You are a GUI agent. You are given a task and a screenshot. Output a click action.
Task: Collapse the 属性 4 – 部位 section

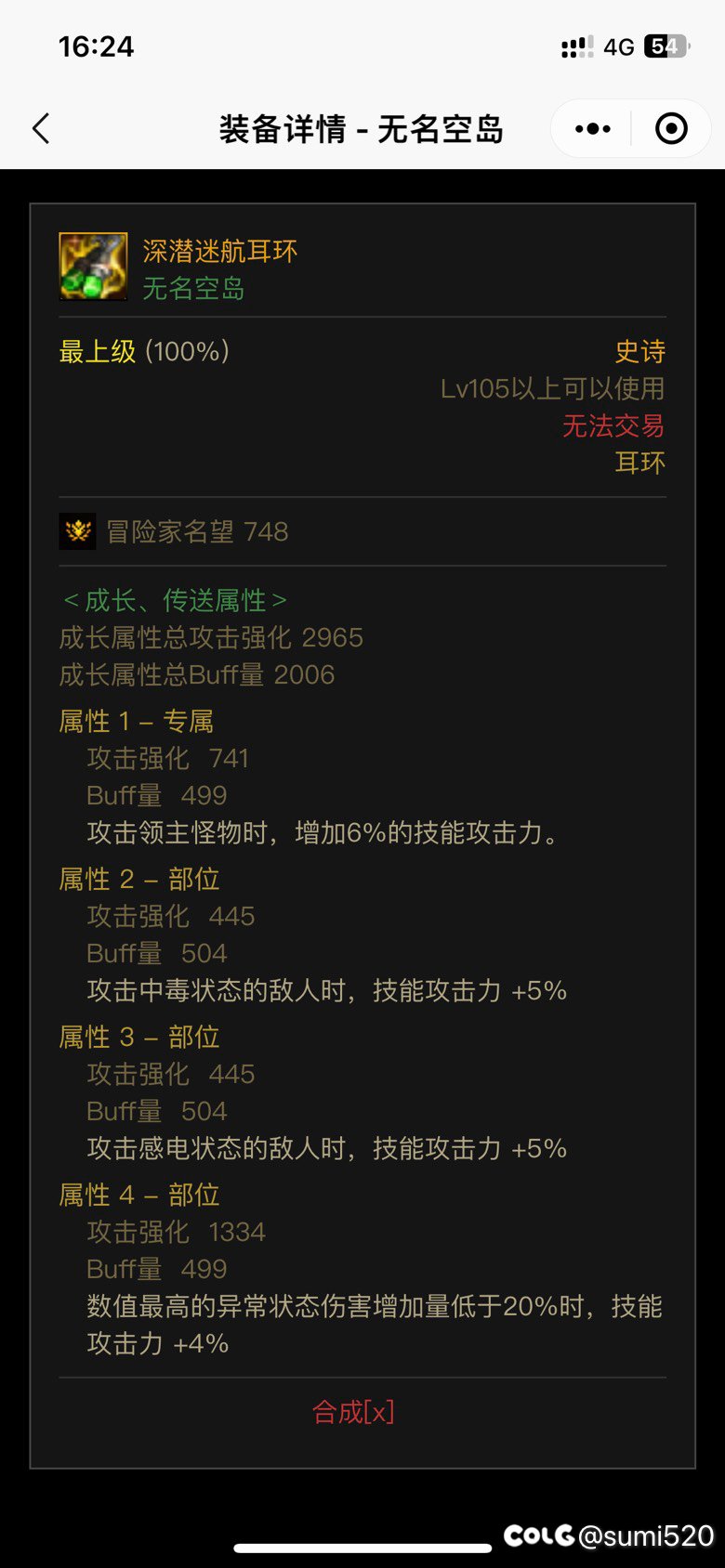(138, 1195)
